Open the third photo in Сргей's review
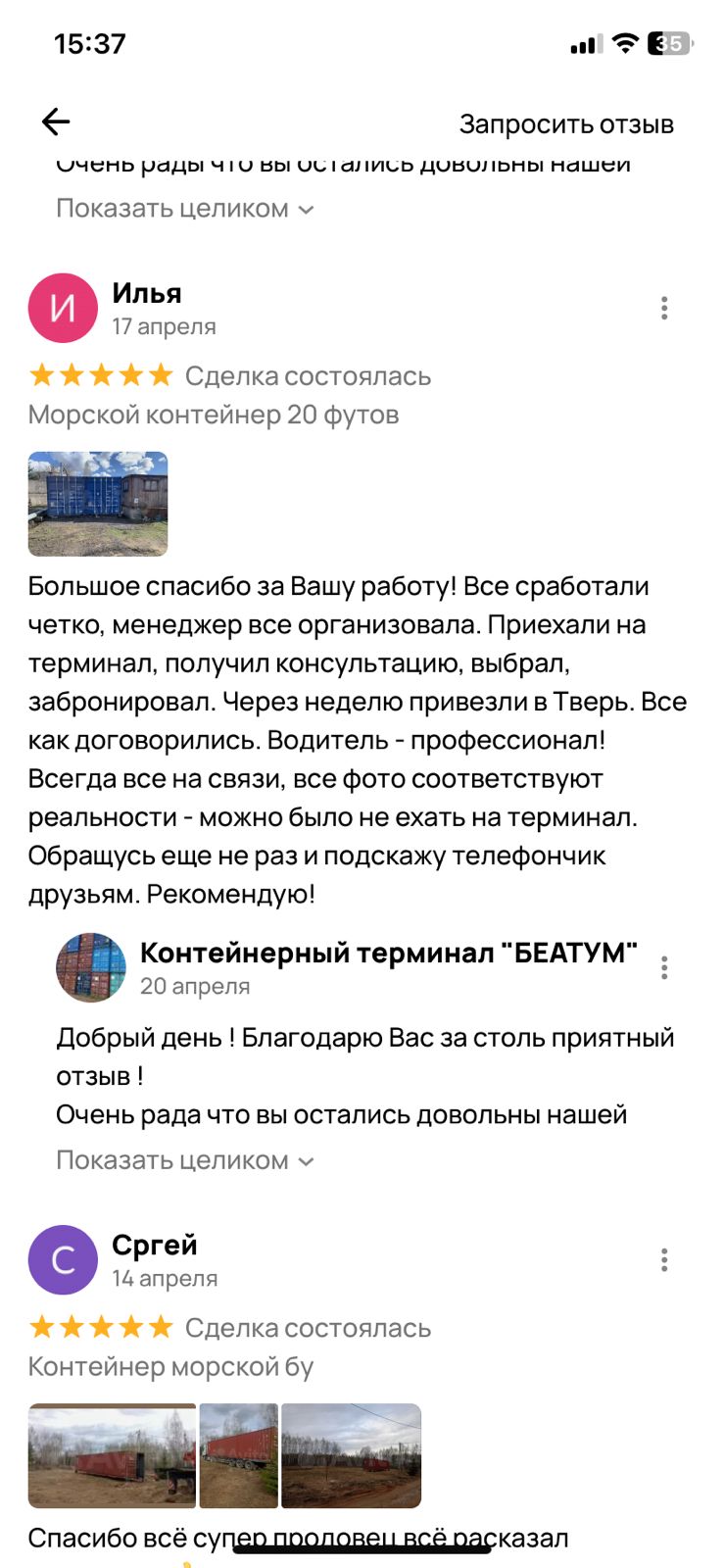Image resolution: width=724 pixels, height=1568 pixels. (x=351, y=1455)
